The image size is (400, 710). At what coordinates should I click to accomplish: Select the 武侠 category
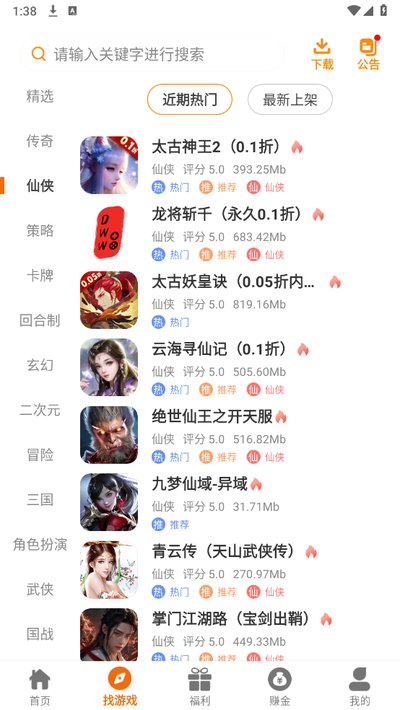click(40, 589)
